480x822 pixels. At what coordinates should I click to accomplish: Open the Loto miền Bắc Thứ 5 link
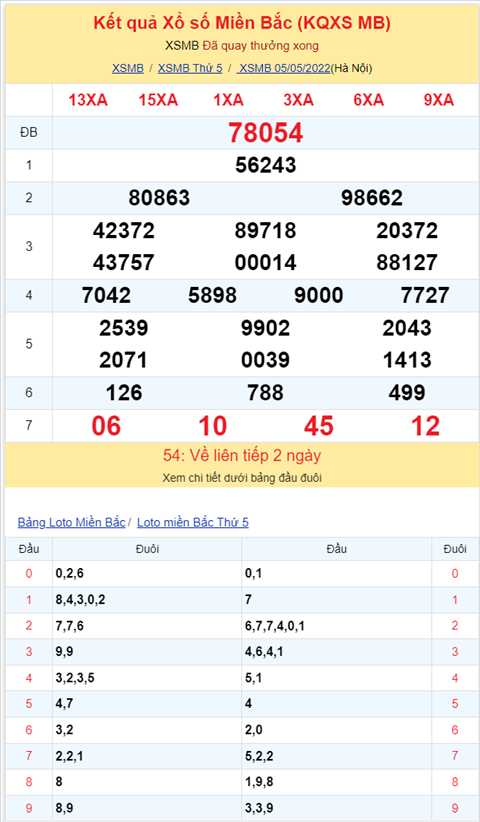[193, 522]
